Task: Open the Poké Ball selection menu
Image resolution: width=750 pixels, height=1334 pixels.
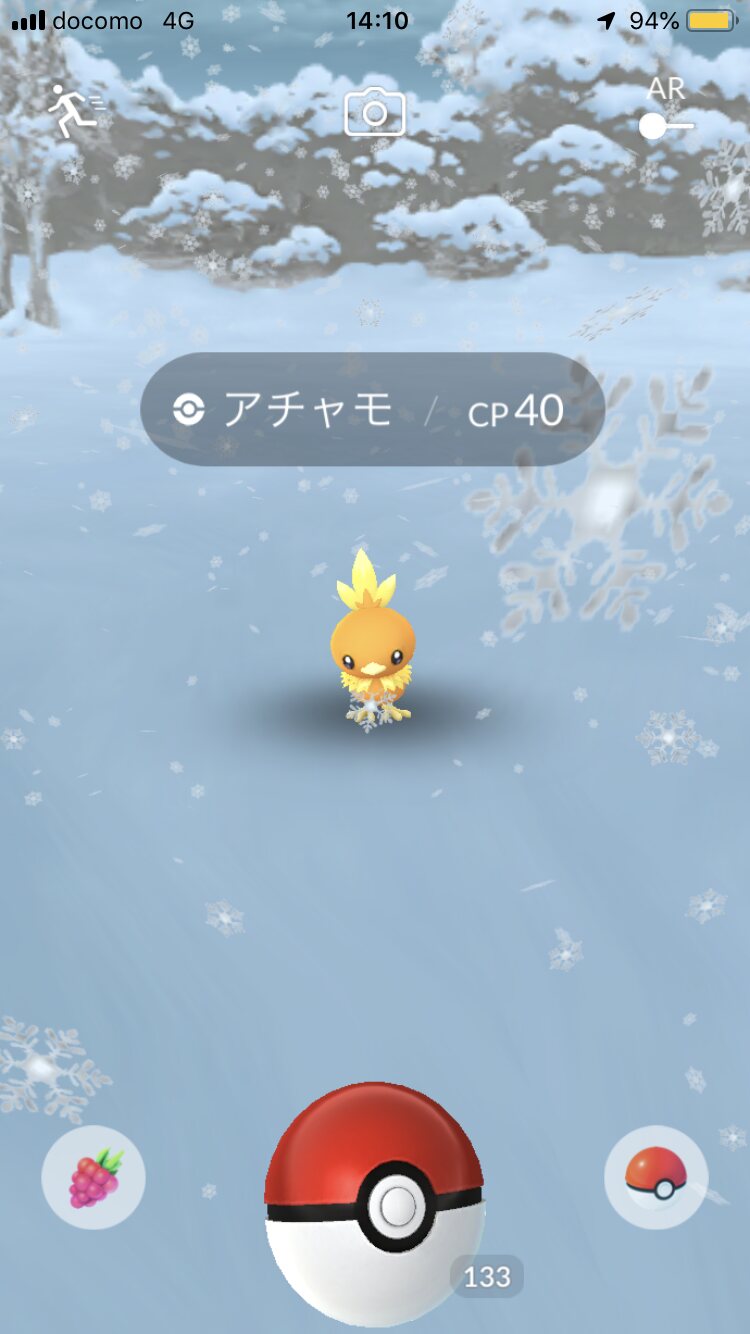Action: 656,1177
